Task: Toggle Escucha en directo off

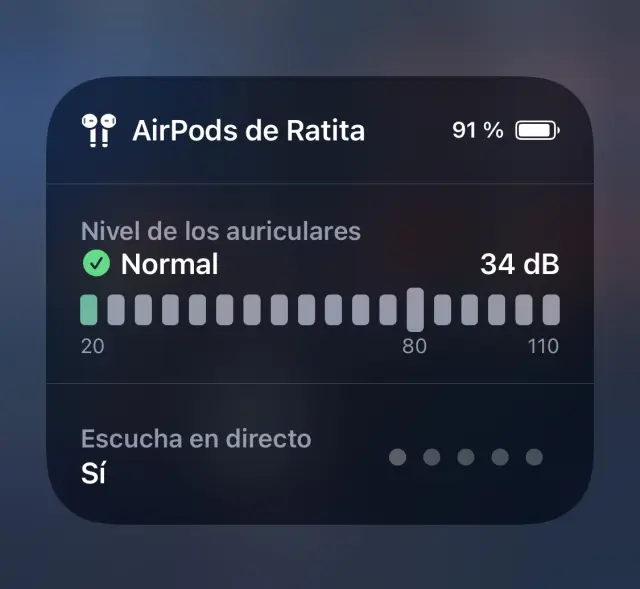Action: click(195, 455)
